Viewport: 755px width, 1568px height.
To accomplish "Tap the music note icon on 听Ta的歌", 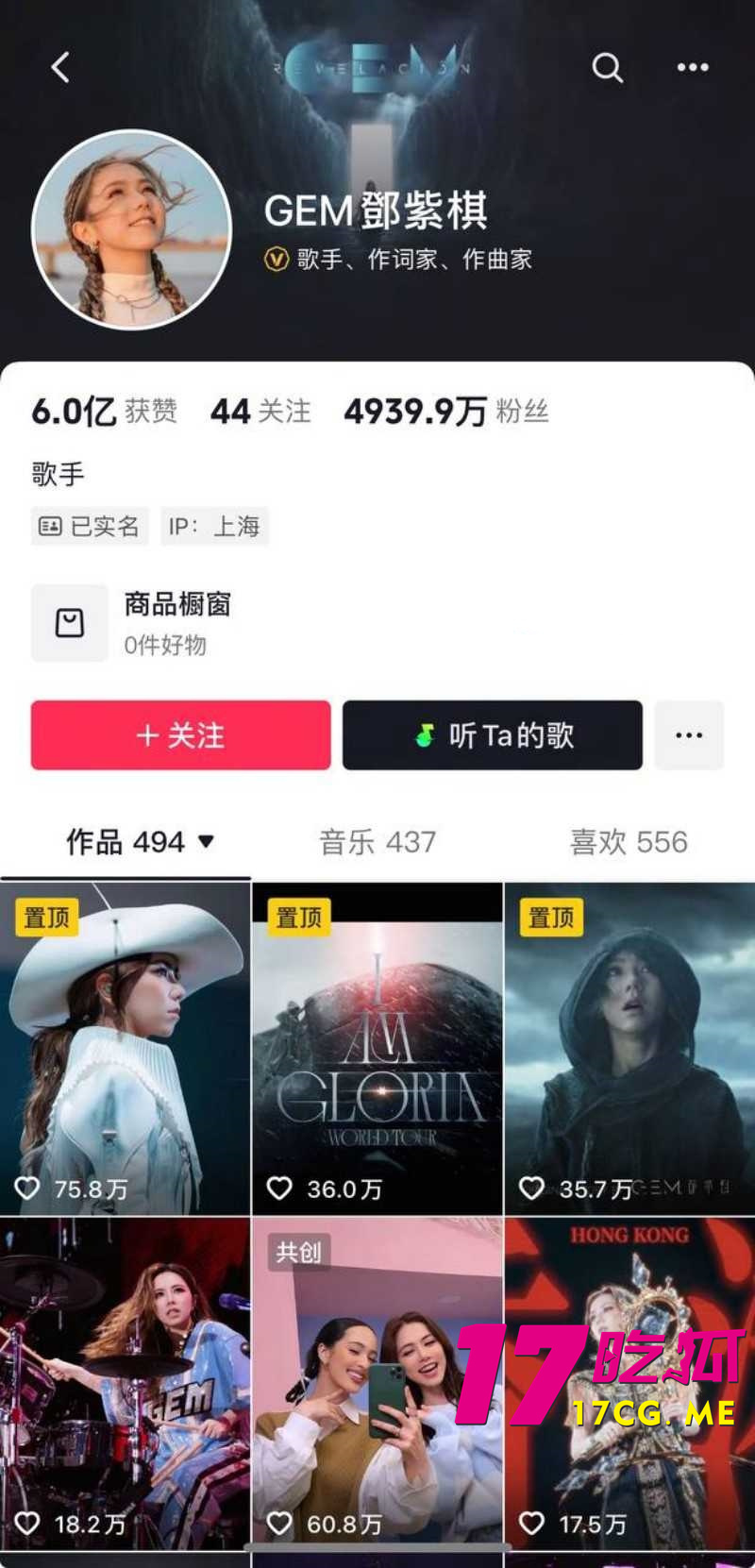I will [x=424, y=736].
